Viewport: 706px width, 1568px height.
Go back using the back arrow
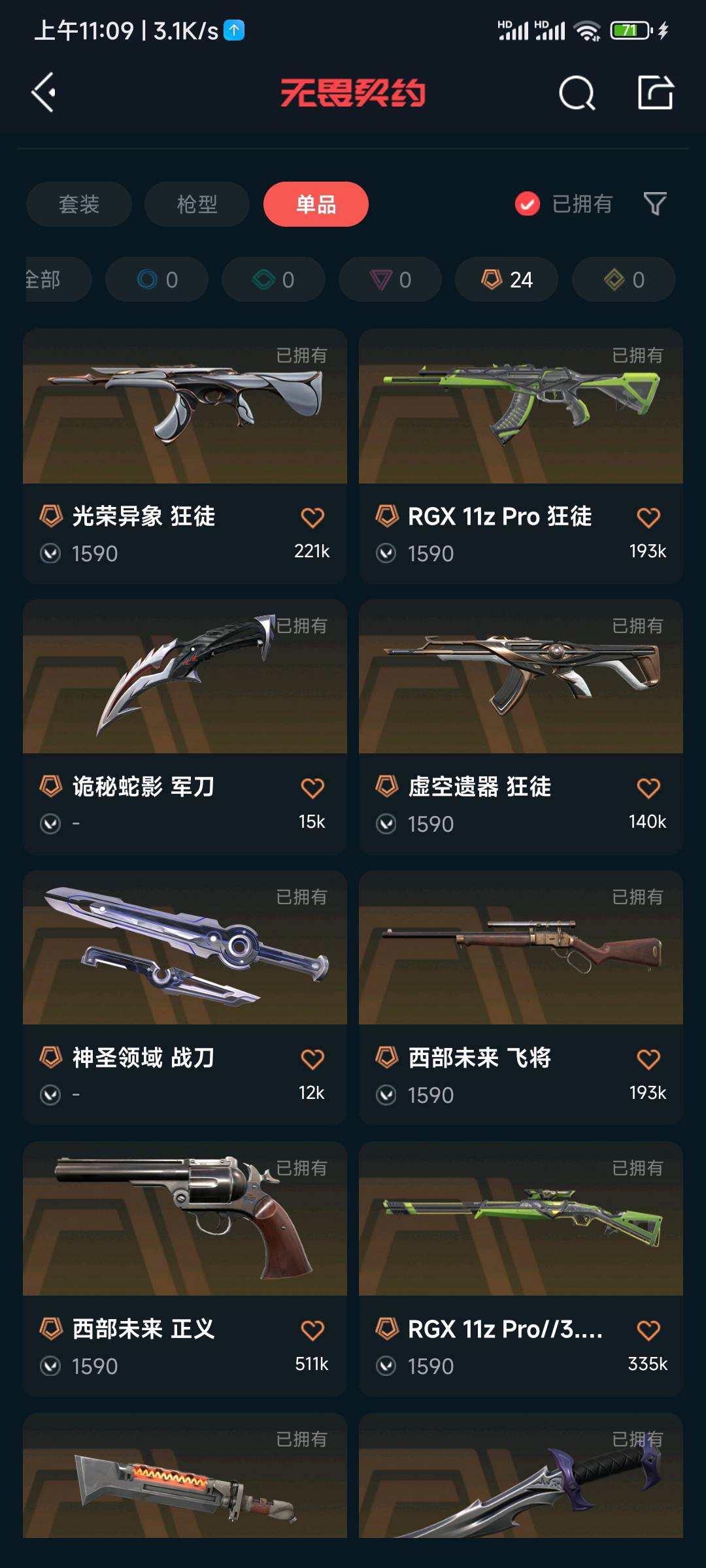coord(44,93)
